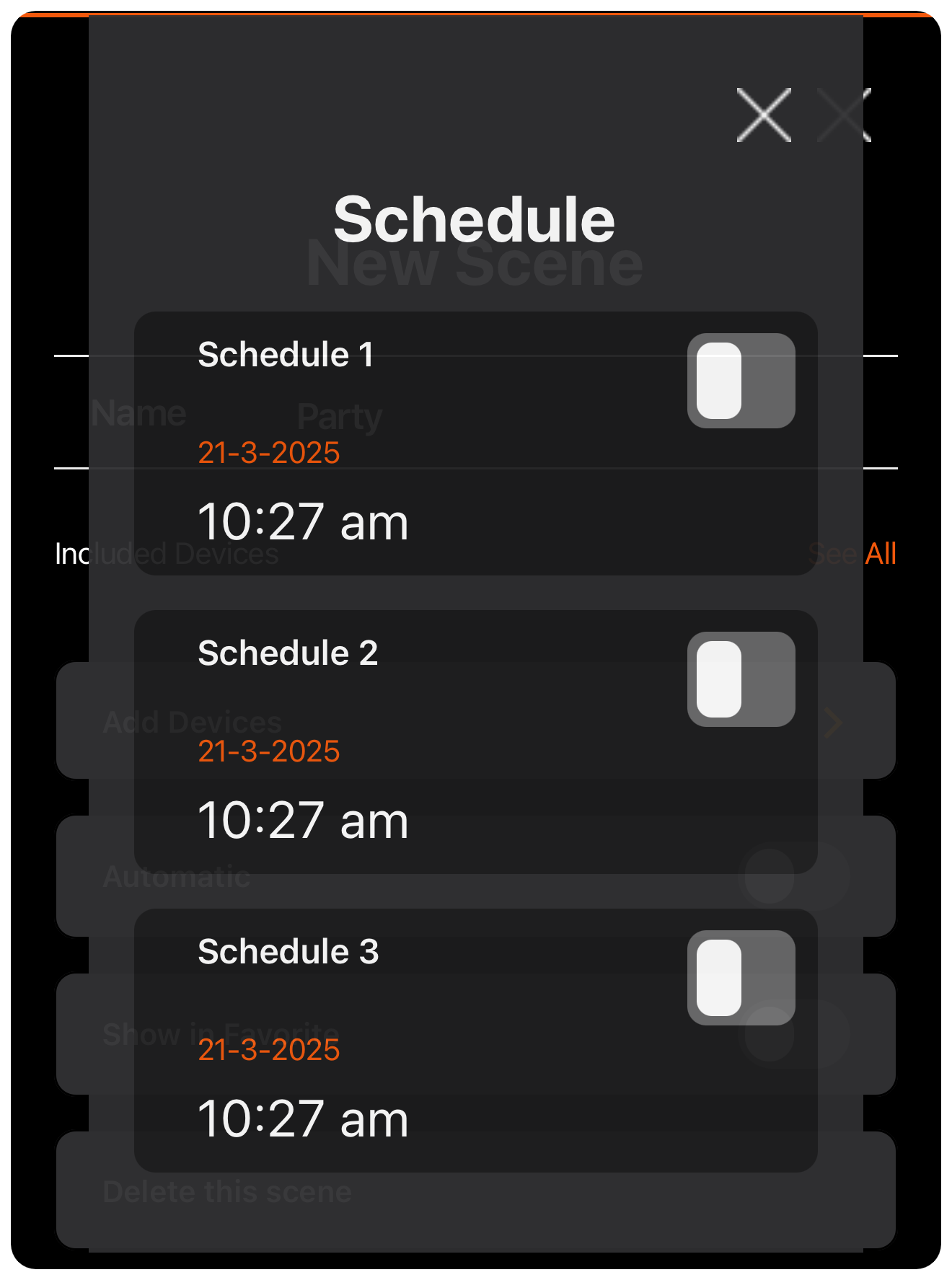Open See All devices list

tap(852, 553)
